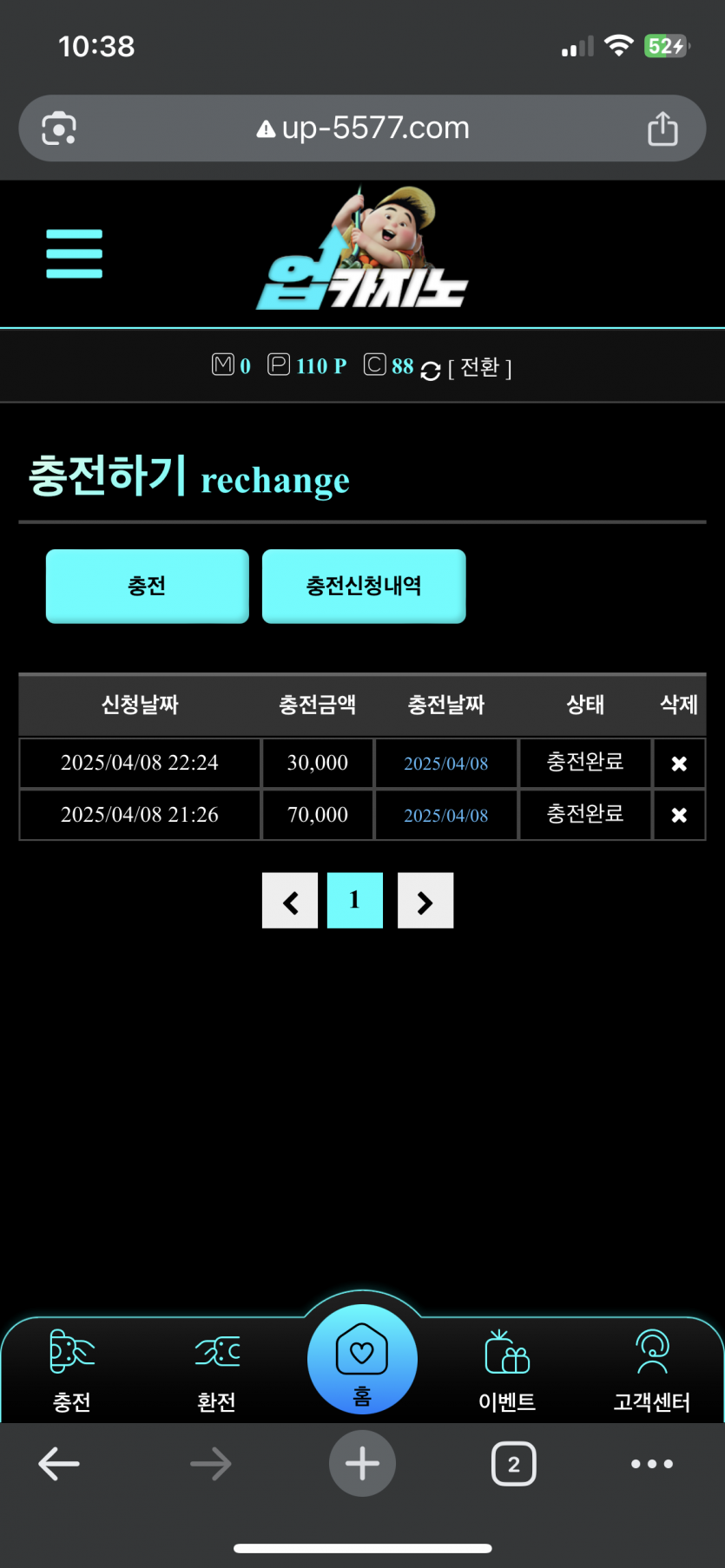
Task: Tap the 전환 conversion link
Action: coord(479,368)
